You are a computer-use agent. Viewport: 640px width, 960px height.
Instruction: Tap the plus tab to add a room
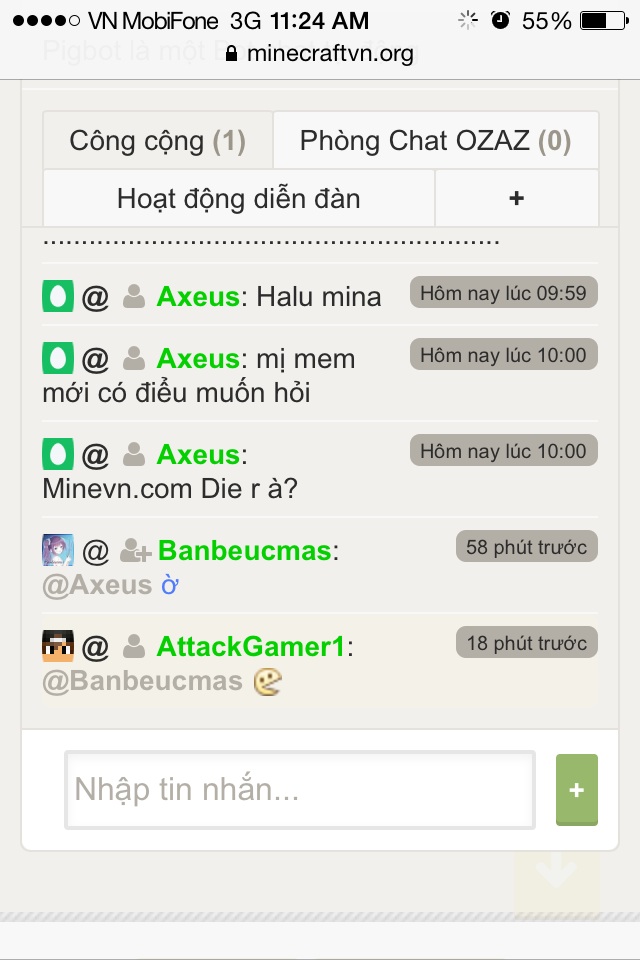(516, 198)
